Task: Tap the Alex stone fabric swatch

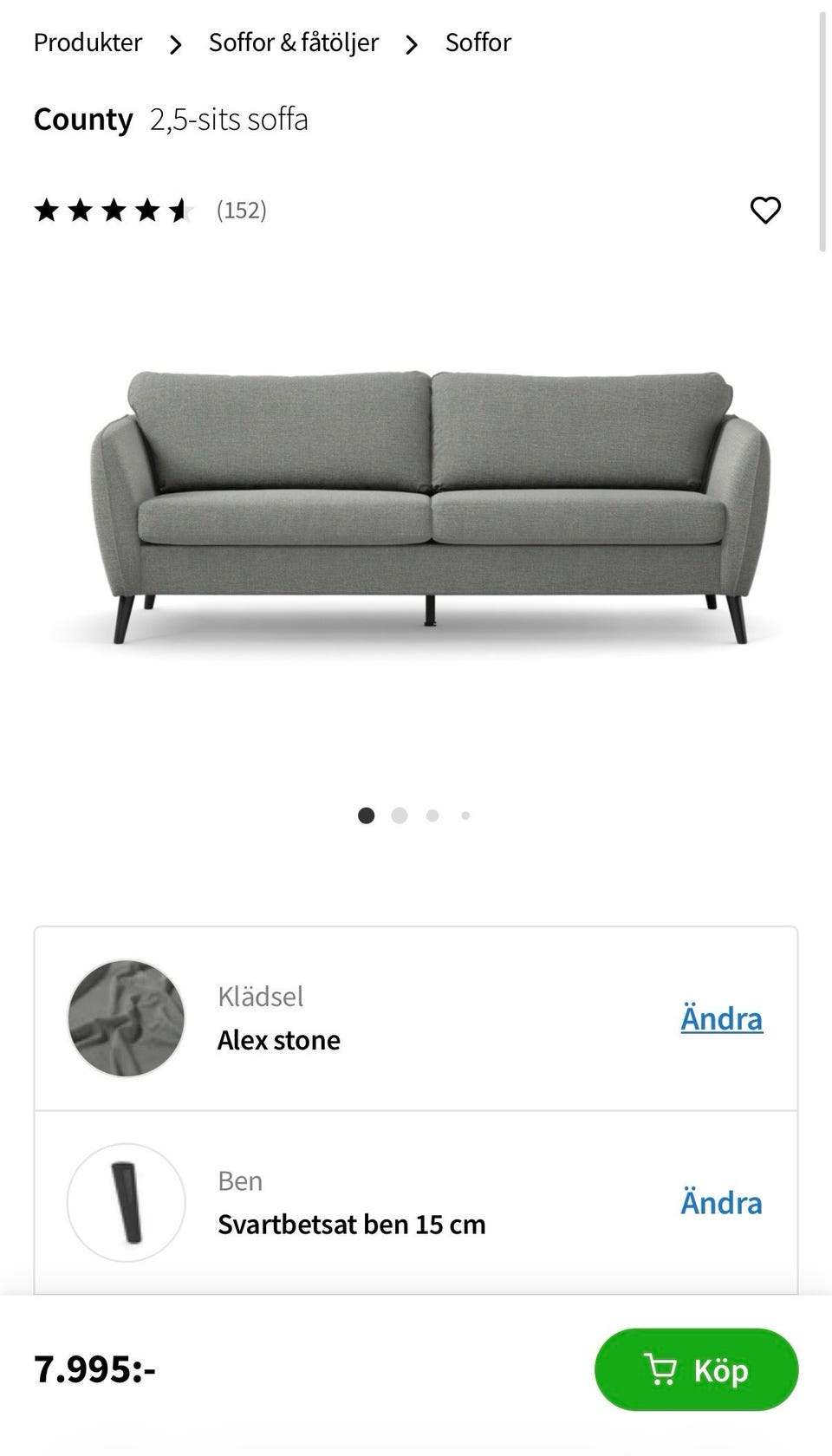Action: click(126, 1019)
